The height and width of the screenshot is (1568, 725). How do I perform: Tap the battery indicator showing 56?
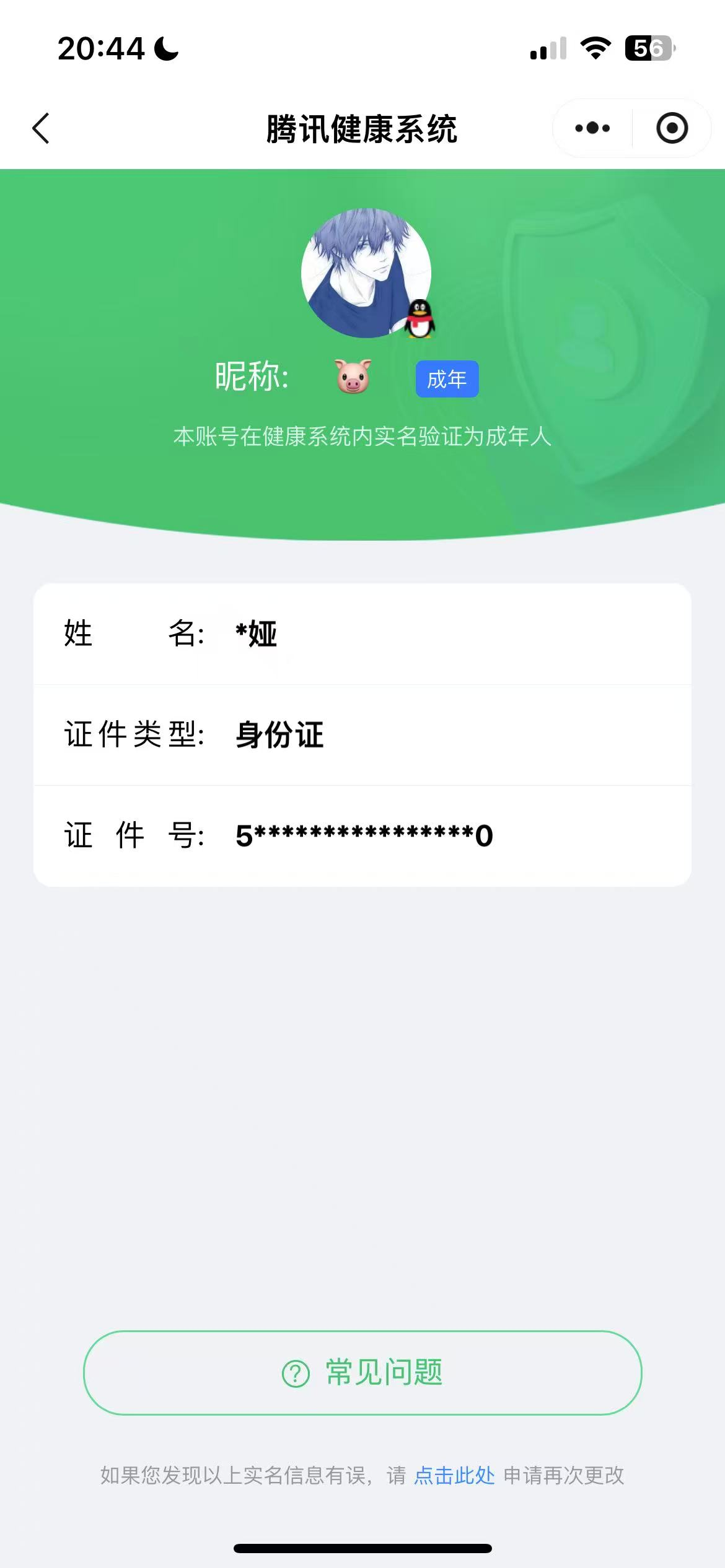tap(648, 48)
